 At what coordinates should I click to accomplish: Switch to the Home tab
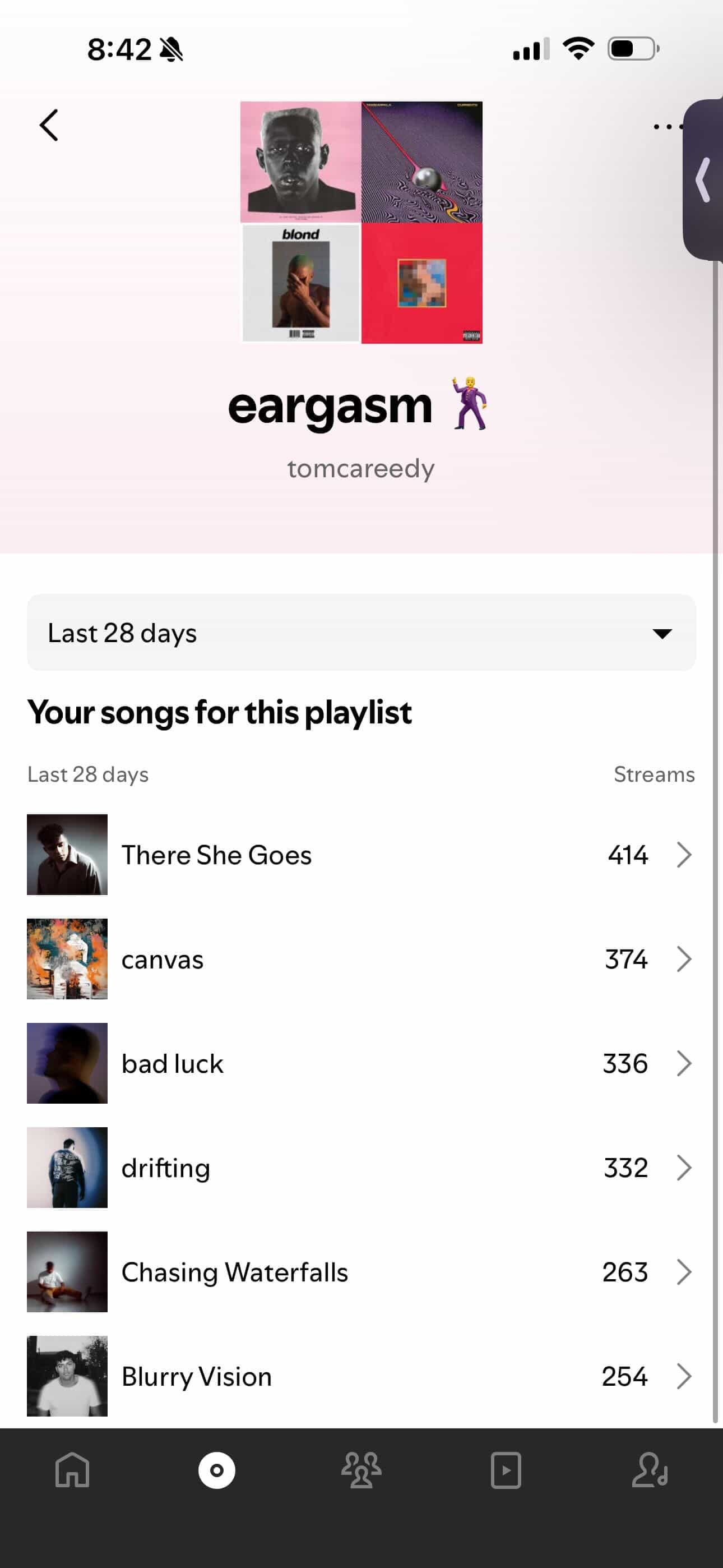pyautogui.click(x=72, y=1470)
